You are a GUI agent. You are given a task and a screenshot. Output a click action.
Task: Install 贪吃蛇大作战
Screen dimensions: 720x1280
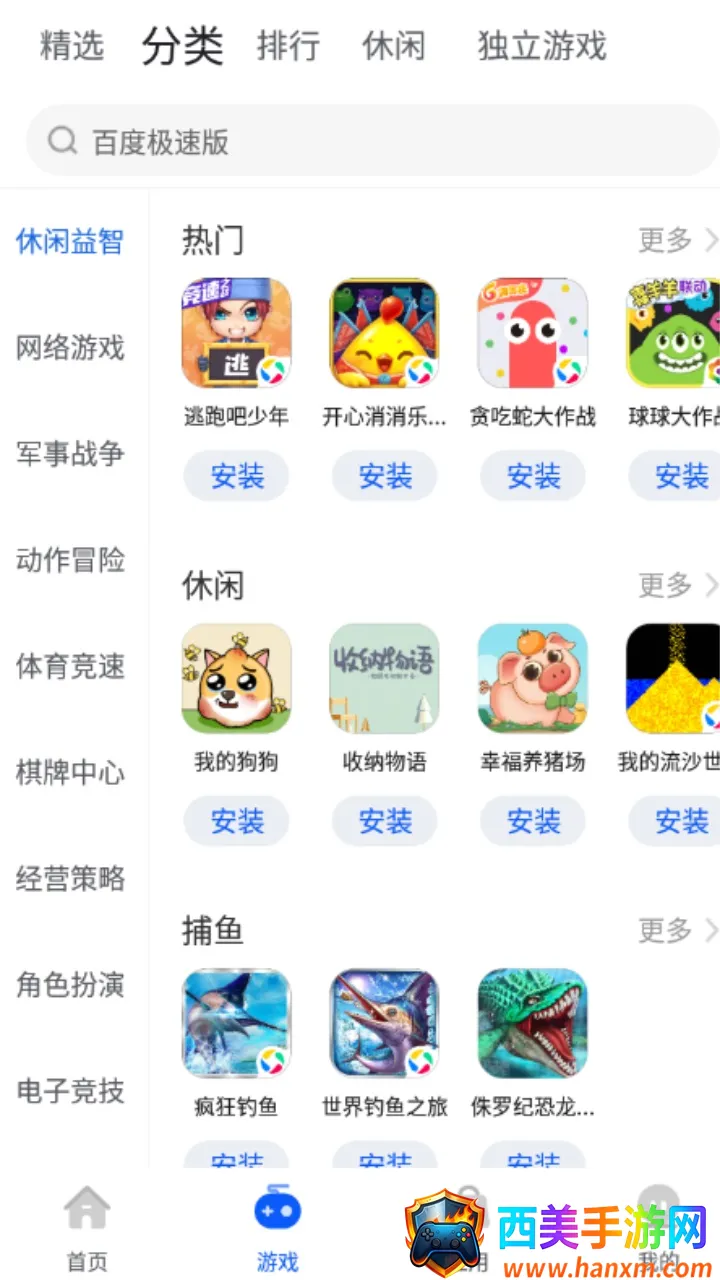pos(533,476)
